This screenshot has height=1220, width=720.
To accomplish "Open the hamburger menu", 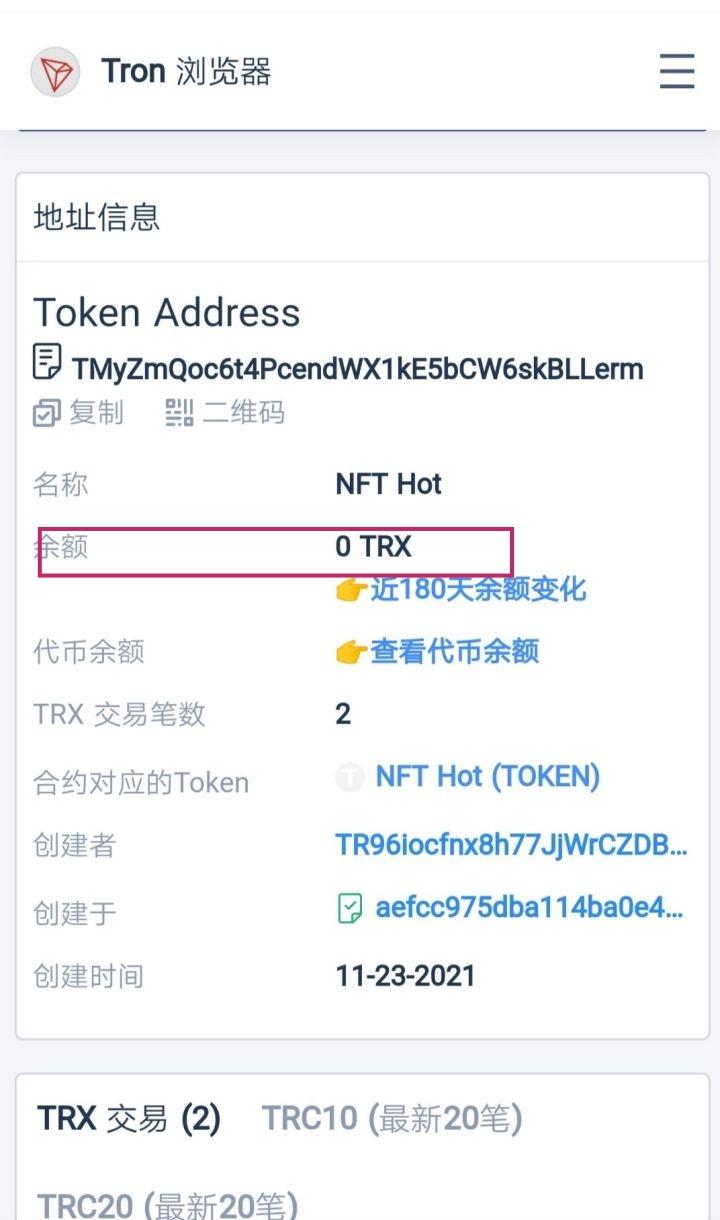I will pos(677,72).
